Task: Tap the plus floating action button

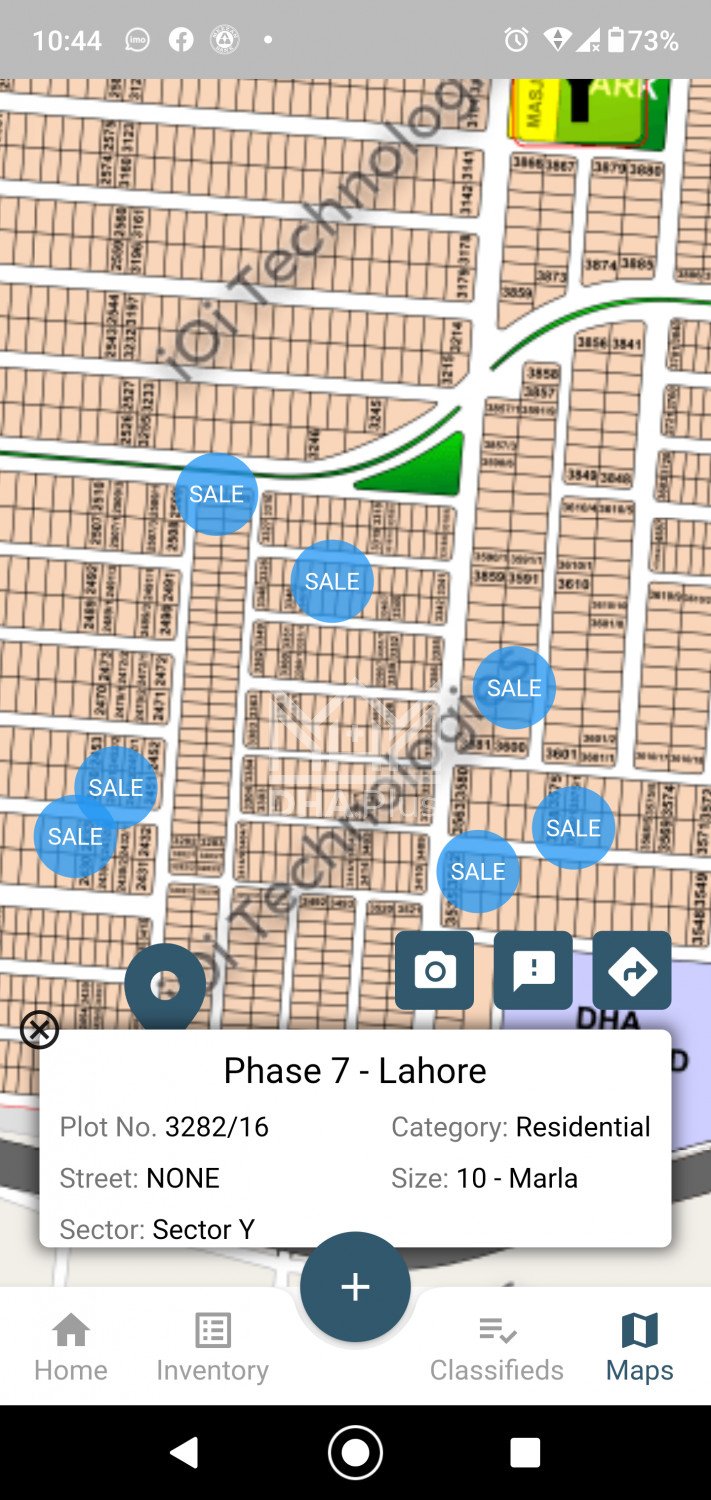Action: point(355,1287)
